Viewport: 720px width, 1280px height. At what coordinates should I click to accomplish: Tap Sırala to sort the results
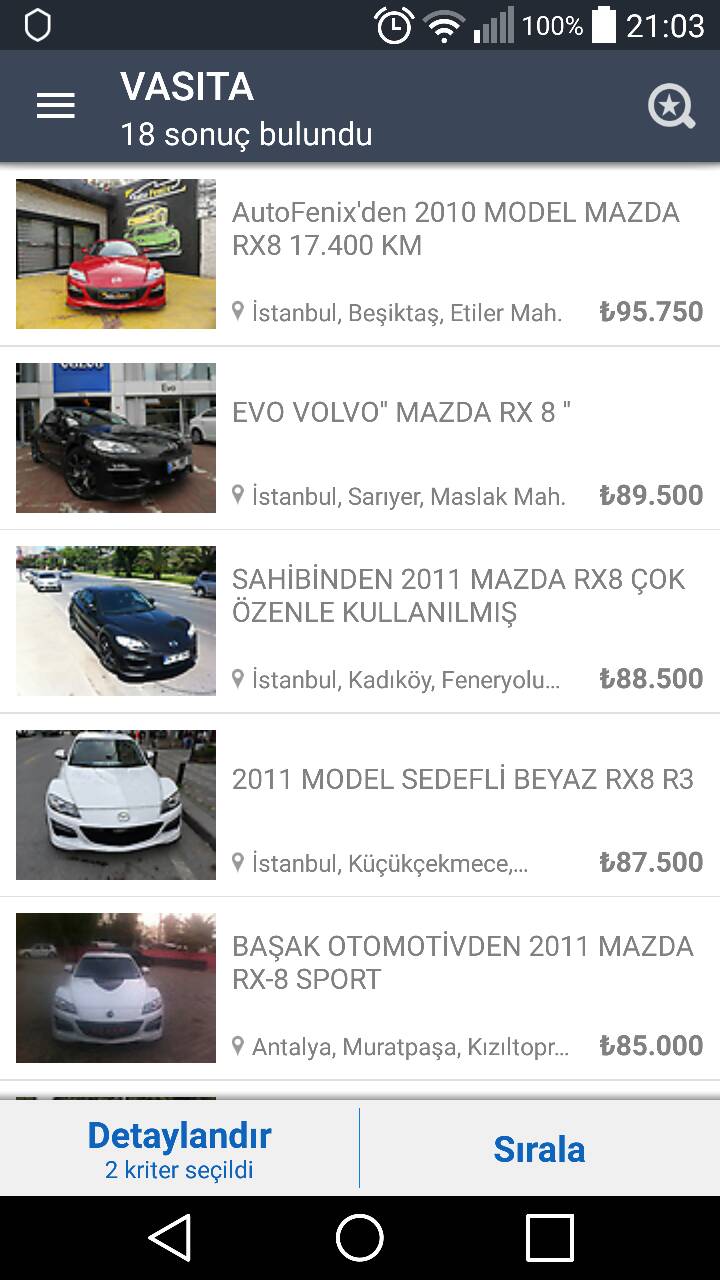pos(540,1148)
